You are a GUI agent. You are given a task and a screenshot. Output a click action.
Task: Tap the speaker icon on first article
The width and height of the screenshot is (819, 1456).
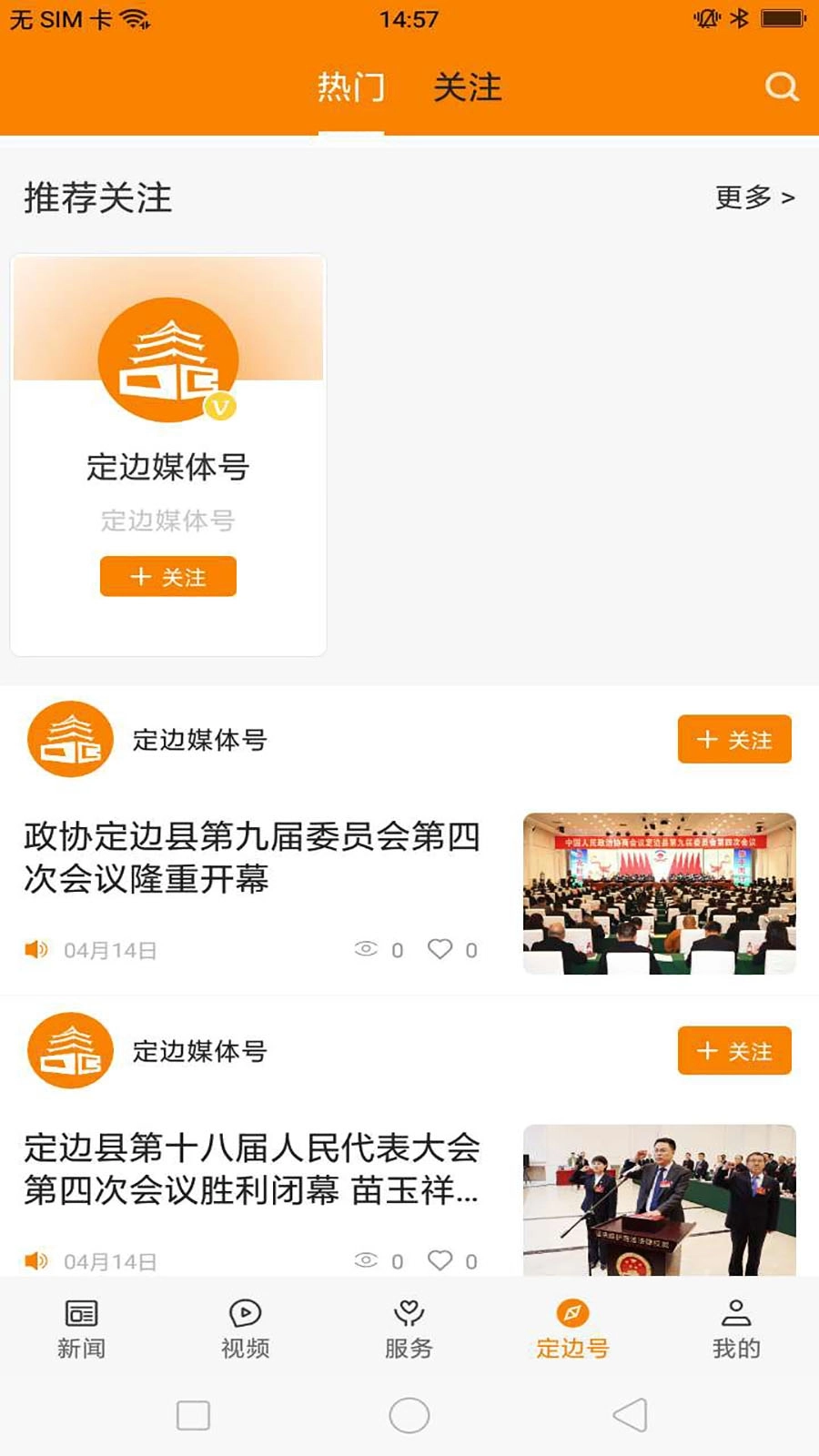pyautogui.click(x=36, y=950)
